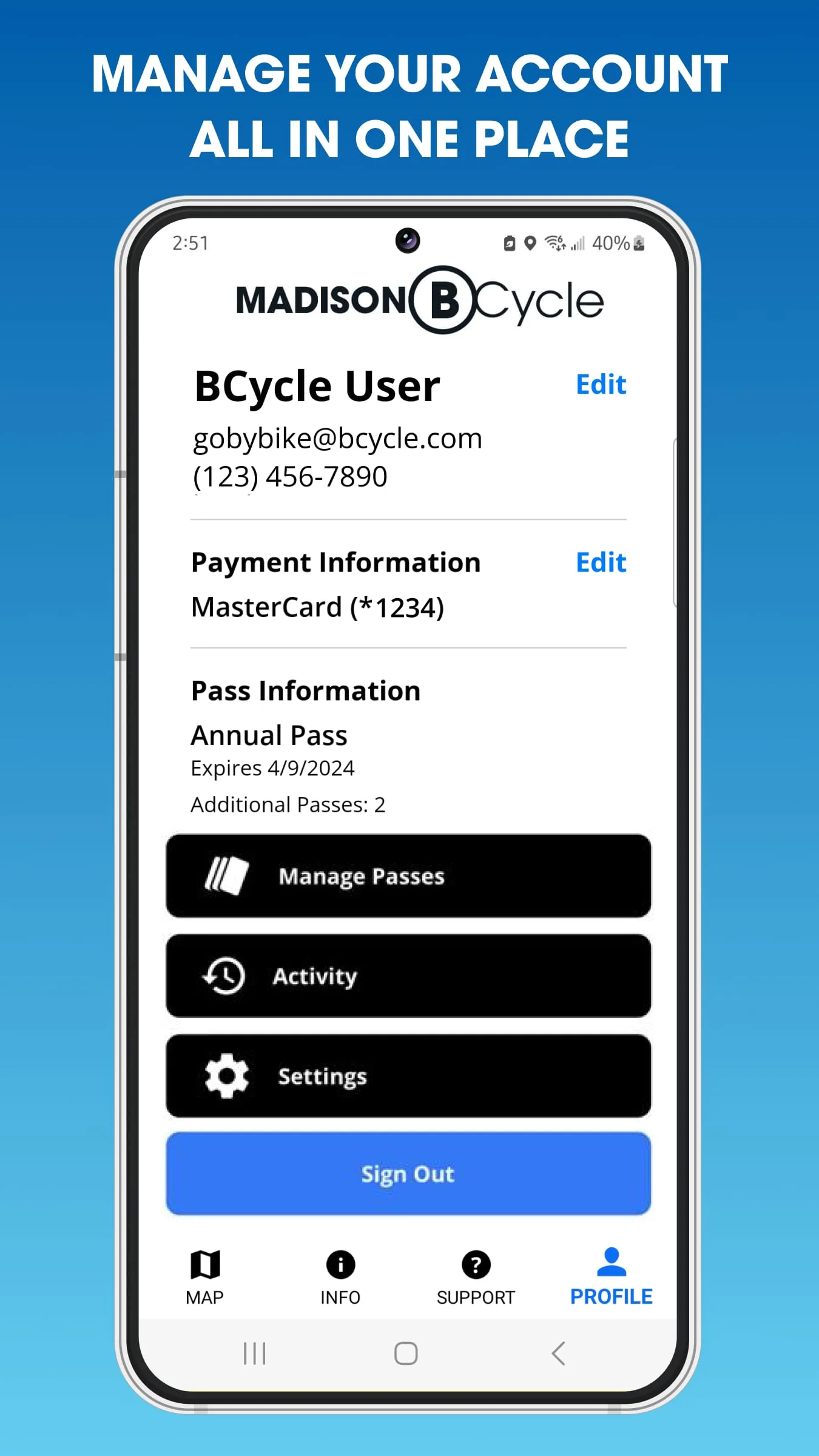The image size is (819, 1456).
Task: Tap the Info icon in bottom navigation
Action: click(x=340, y=1264)
